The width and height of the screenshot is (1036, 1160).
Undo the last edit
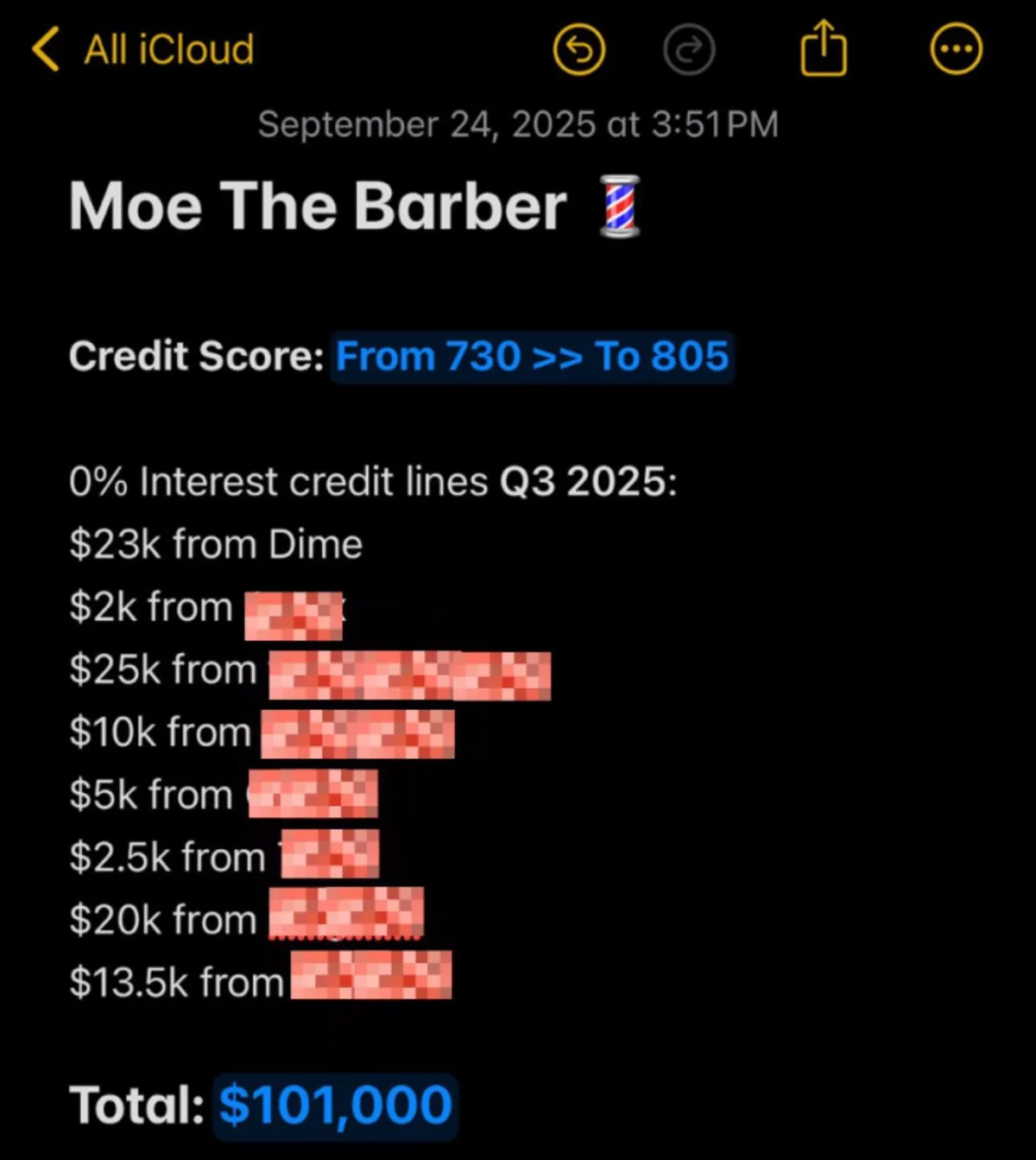(578, 50)
